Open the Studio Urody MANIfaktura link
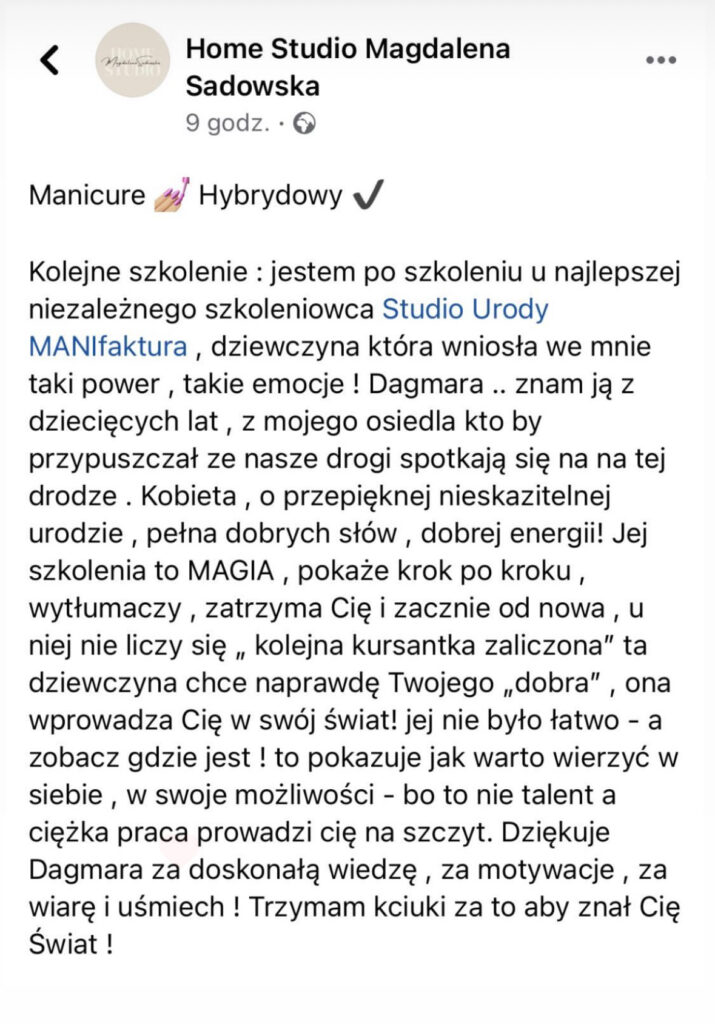Screen dimensions: 715x1024 (466, 309)
